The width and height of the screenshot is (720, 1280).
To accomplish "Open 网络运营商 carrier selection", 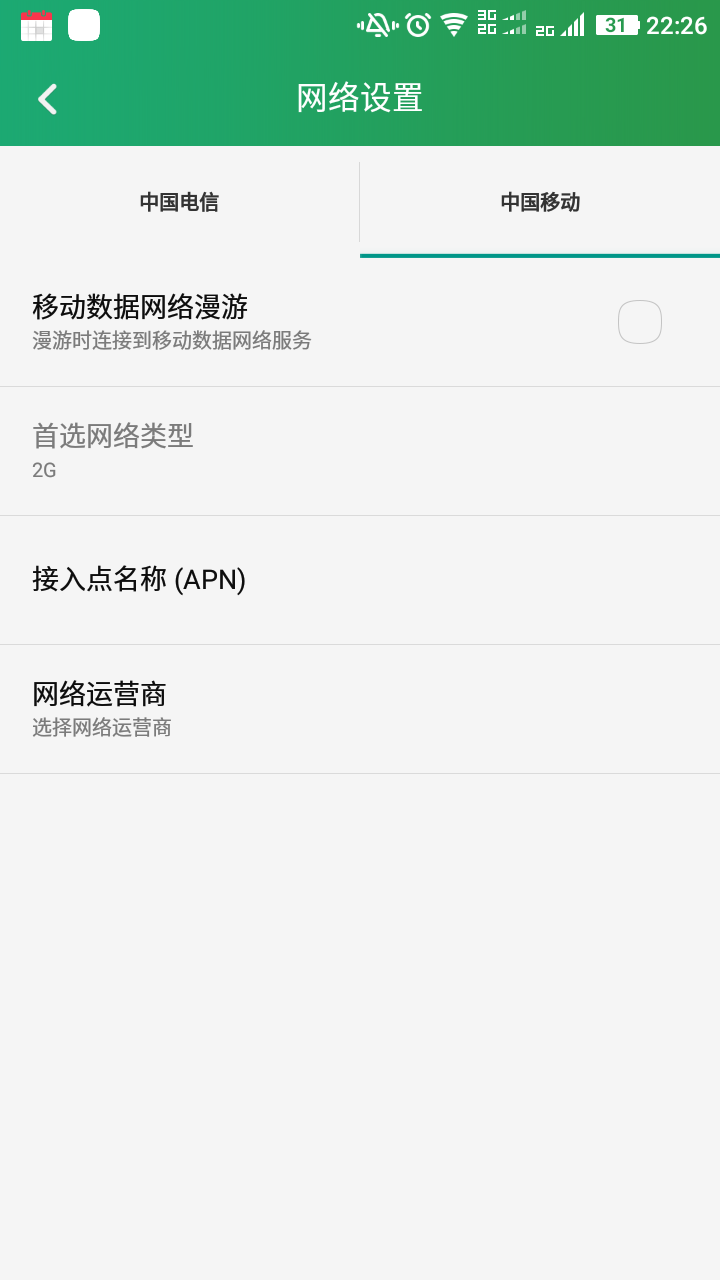I will [x=360, y=708].
